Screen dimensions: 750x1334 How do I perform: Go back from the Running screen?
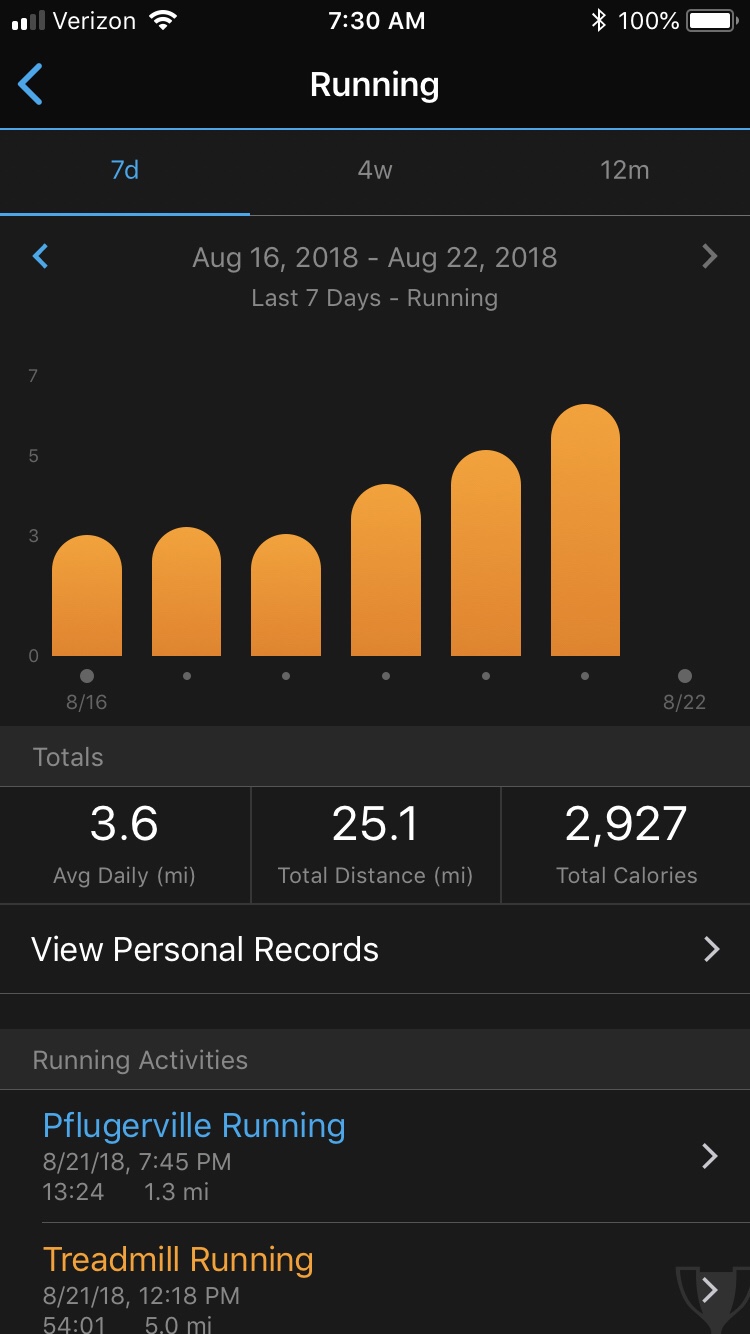coord(31,84)
